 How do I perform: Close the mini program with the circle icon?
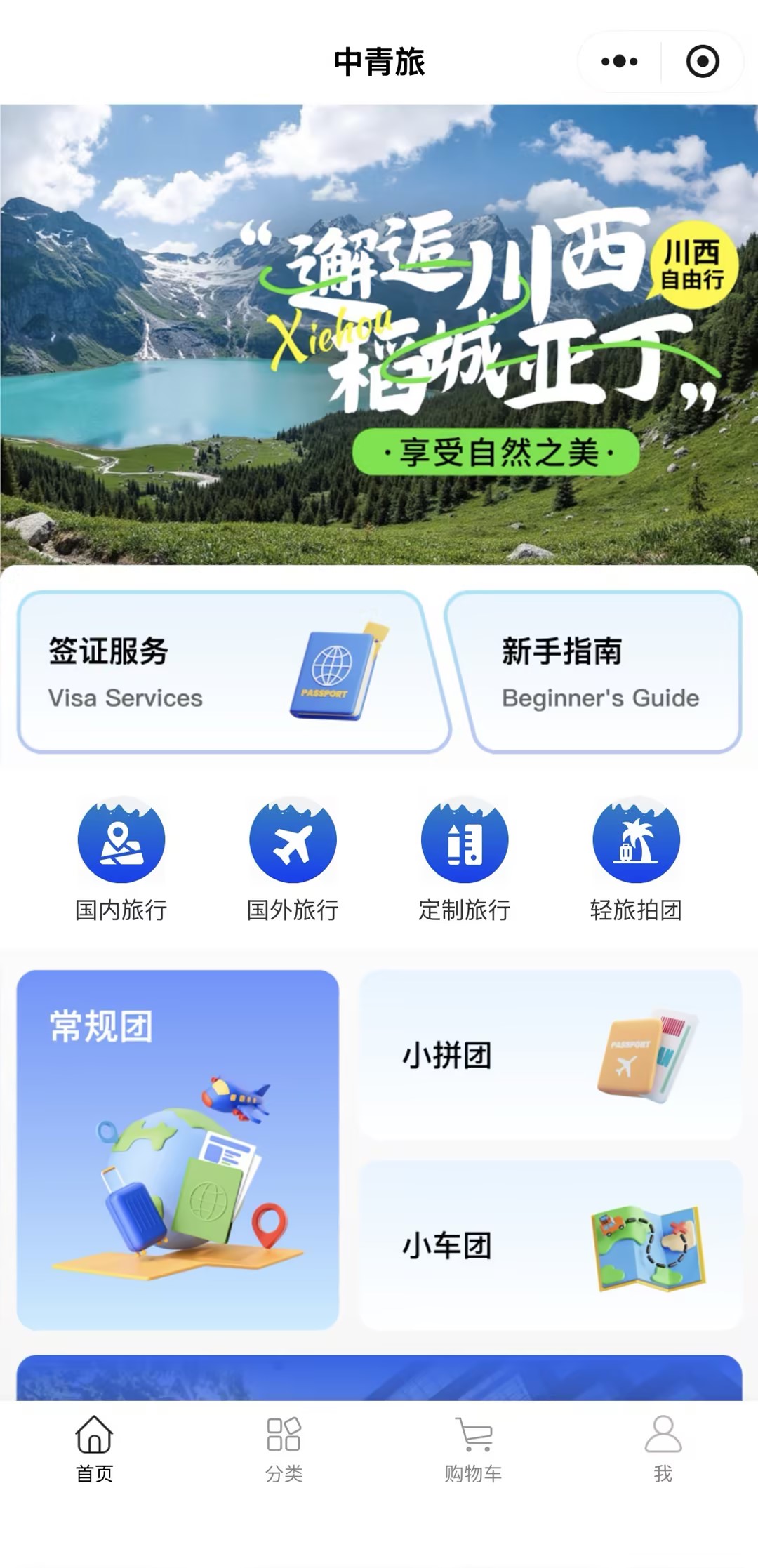[703, 62]
